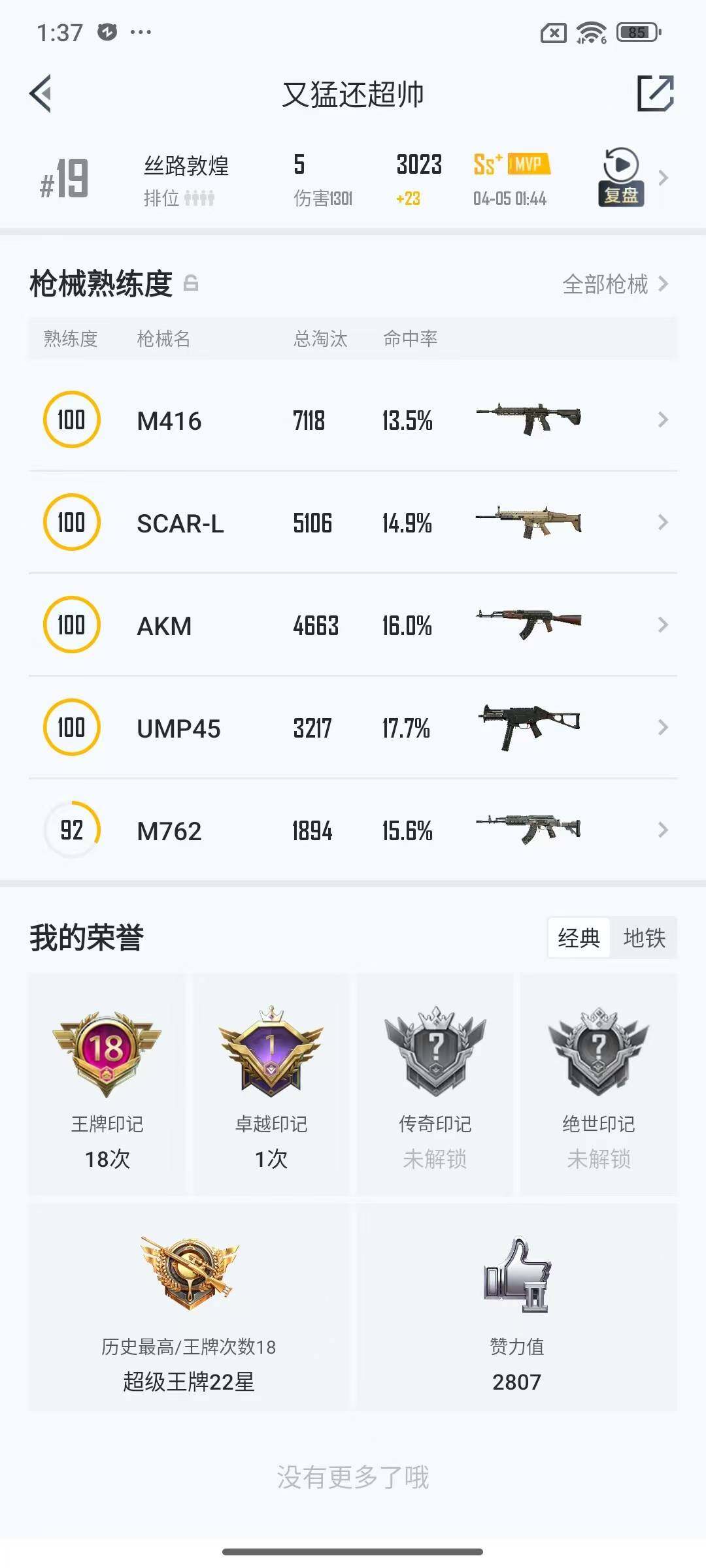The height and width of the screenshot is (1568, 706).
Task: Expand the M416 weapon details
Action: click(662, 420)
